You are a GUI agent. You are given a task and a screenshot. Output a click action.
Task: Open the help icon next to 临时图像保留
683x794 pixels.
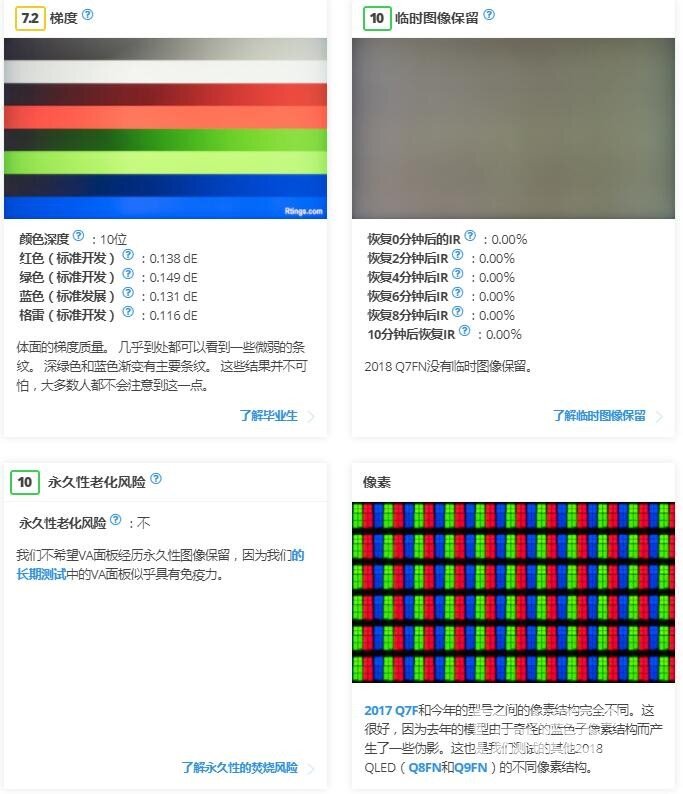pos(489,16)
